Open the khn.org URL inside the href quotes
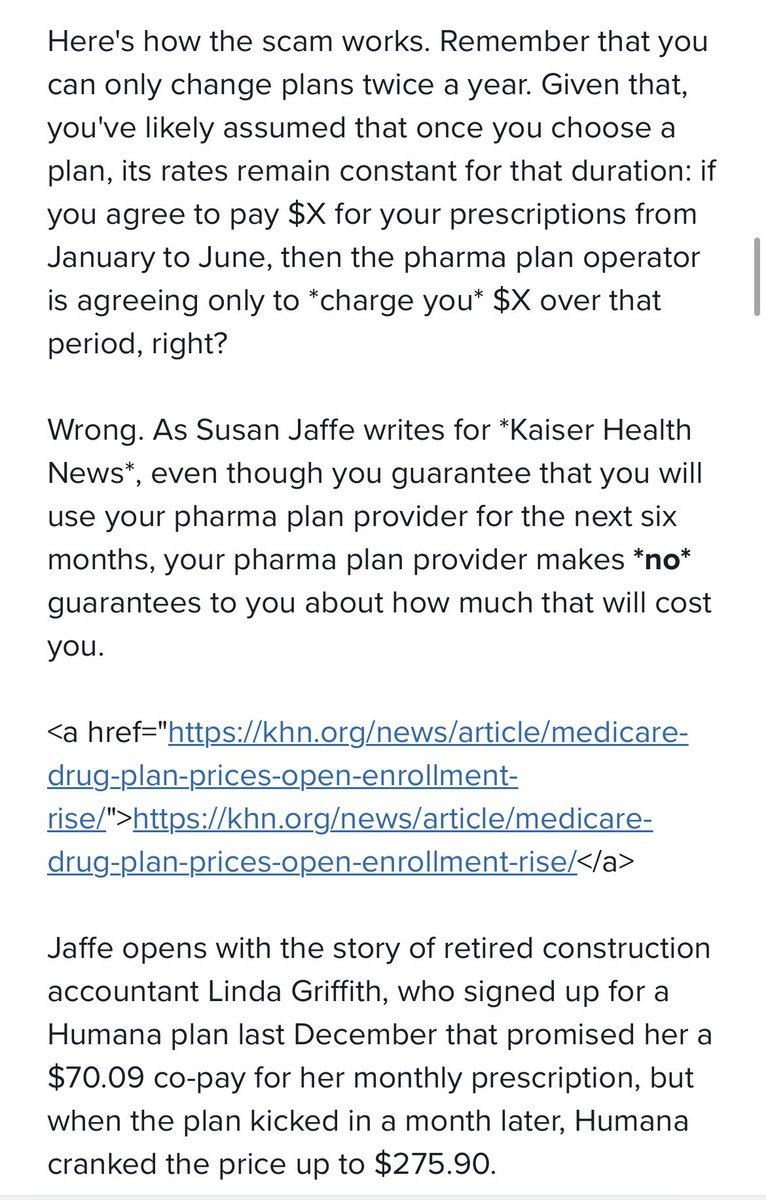The height and width of the screenshot is (1200, 766). [x=428, y=735]
